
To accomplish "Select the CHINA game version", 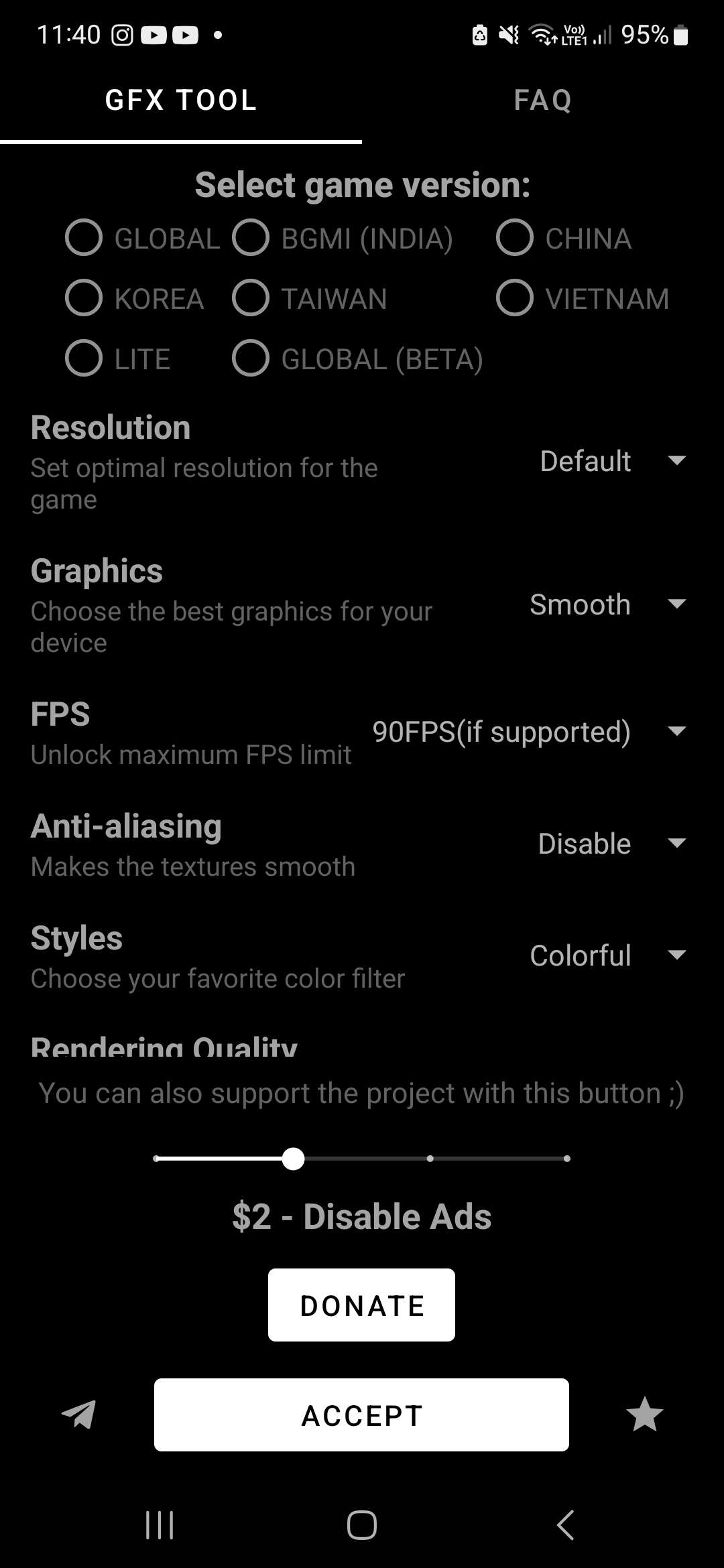I will pos(514,237).
